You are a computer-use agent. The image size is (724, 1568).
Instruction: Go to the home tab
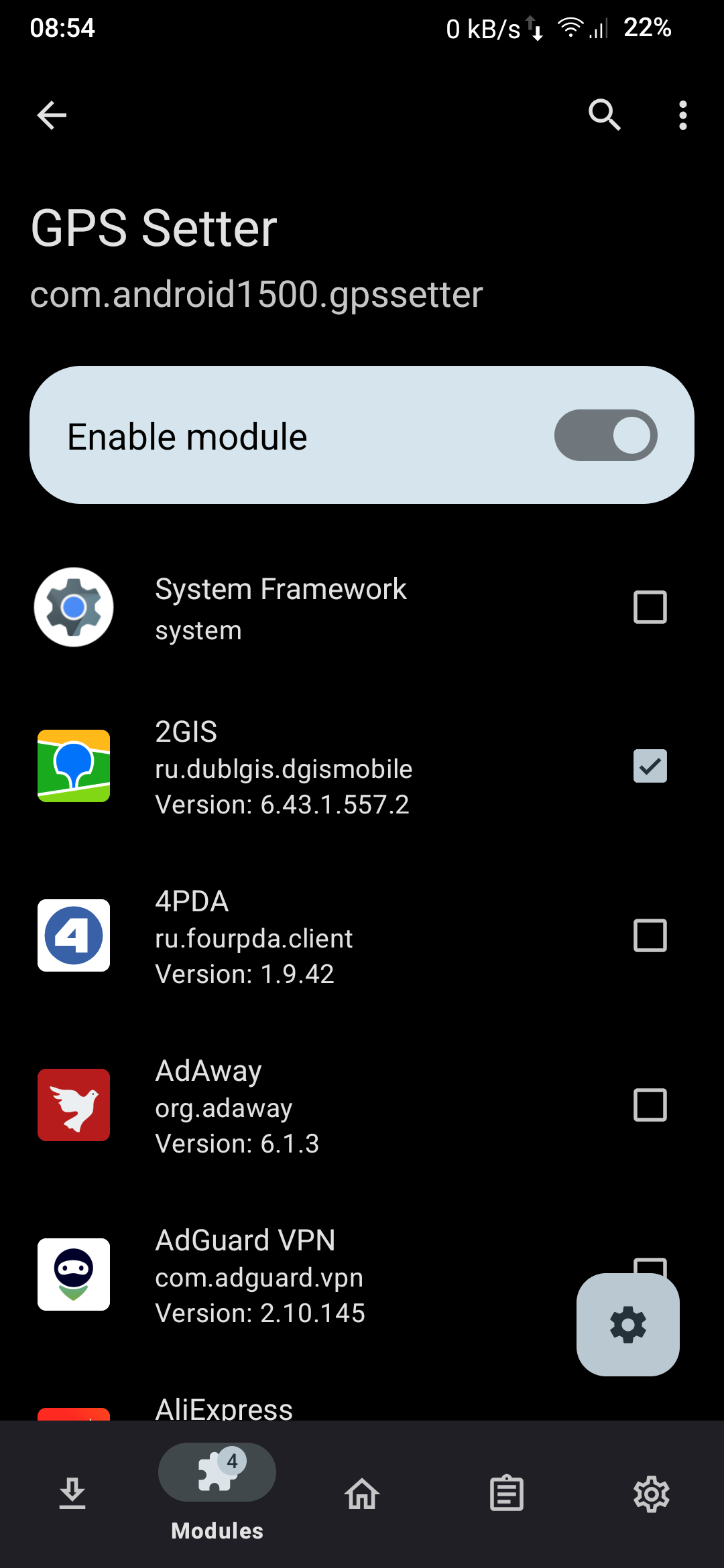tap(362, 1494)
